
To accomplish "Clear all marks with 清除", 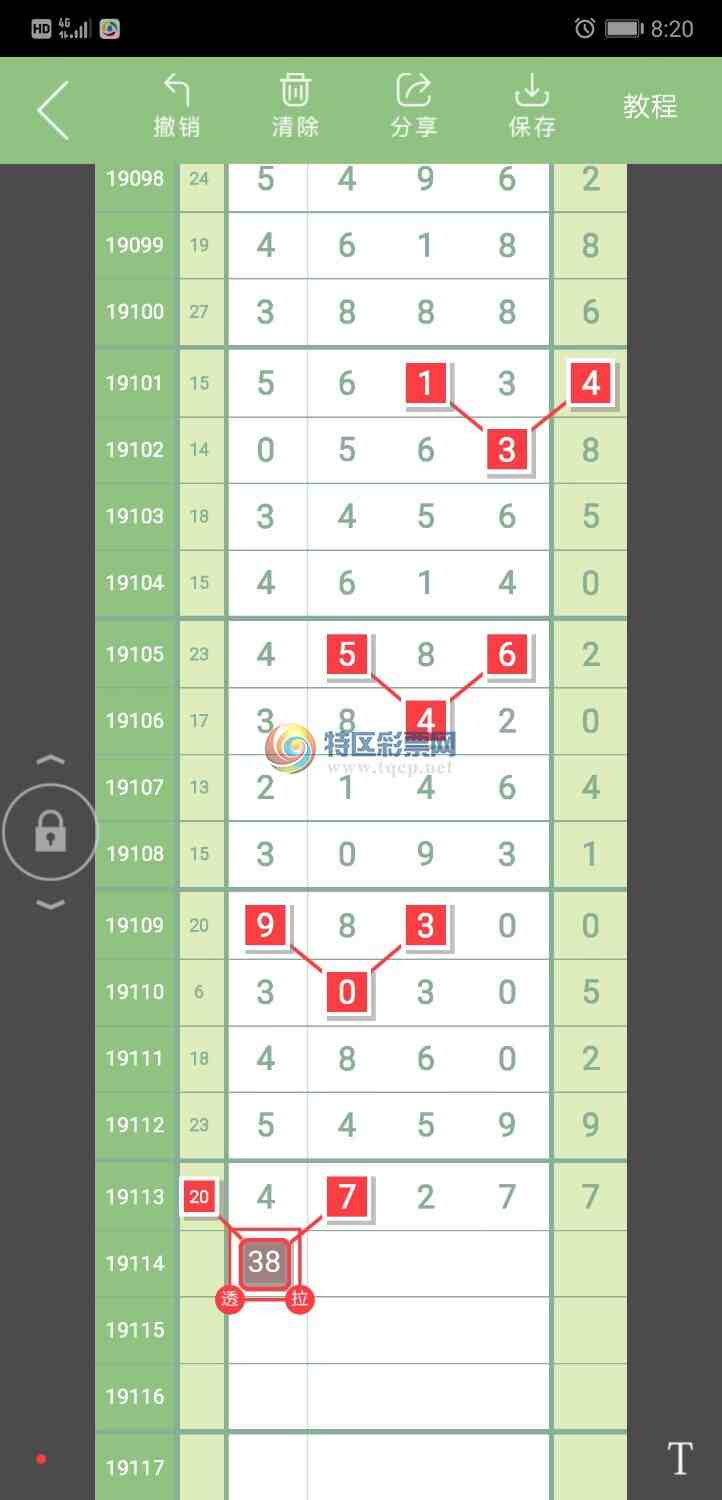I will 295,107.
